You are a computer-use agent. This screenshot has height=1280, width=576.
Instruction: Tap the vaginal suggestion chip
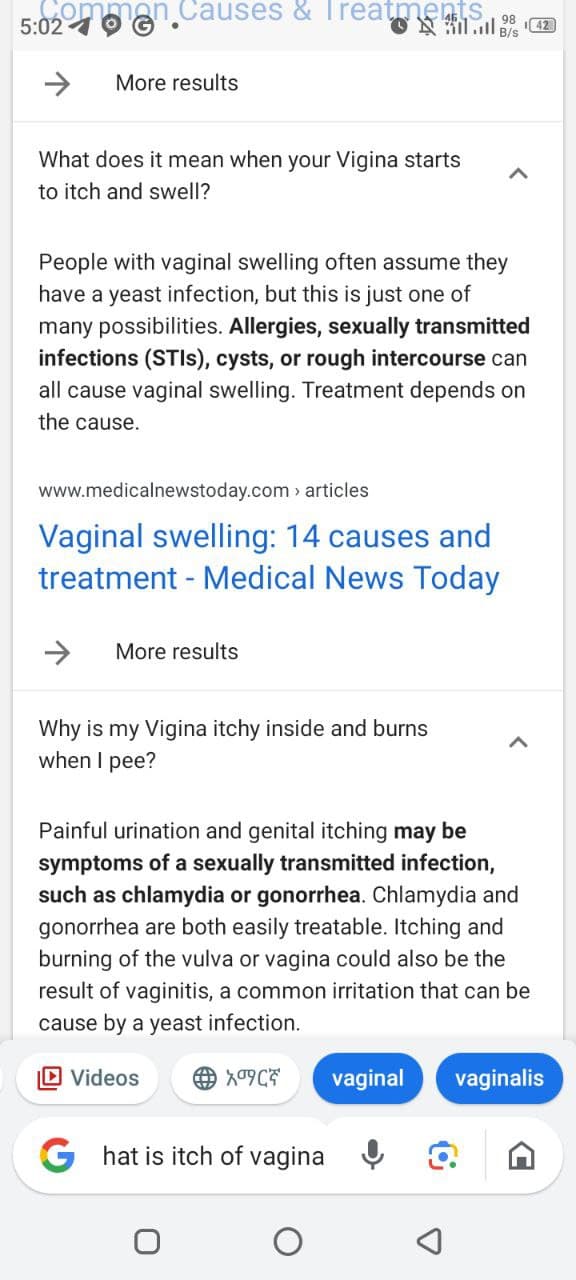click(x=367, y=1078)
